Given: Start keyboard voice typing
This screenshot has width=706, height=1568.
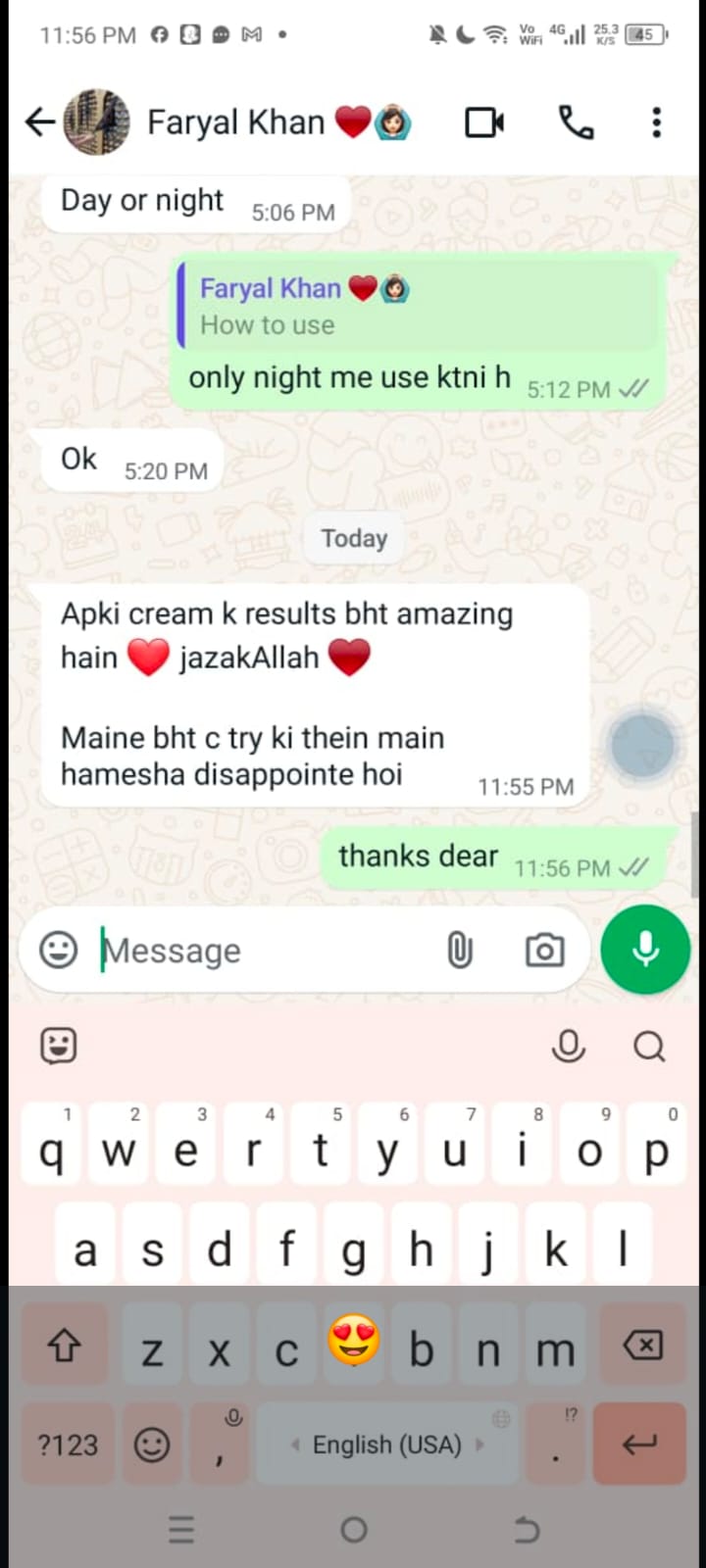Looking at the screenshot, I should tap(568, 1046).
